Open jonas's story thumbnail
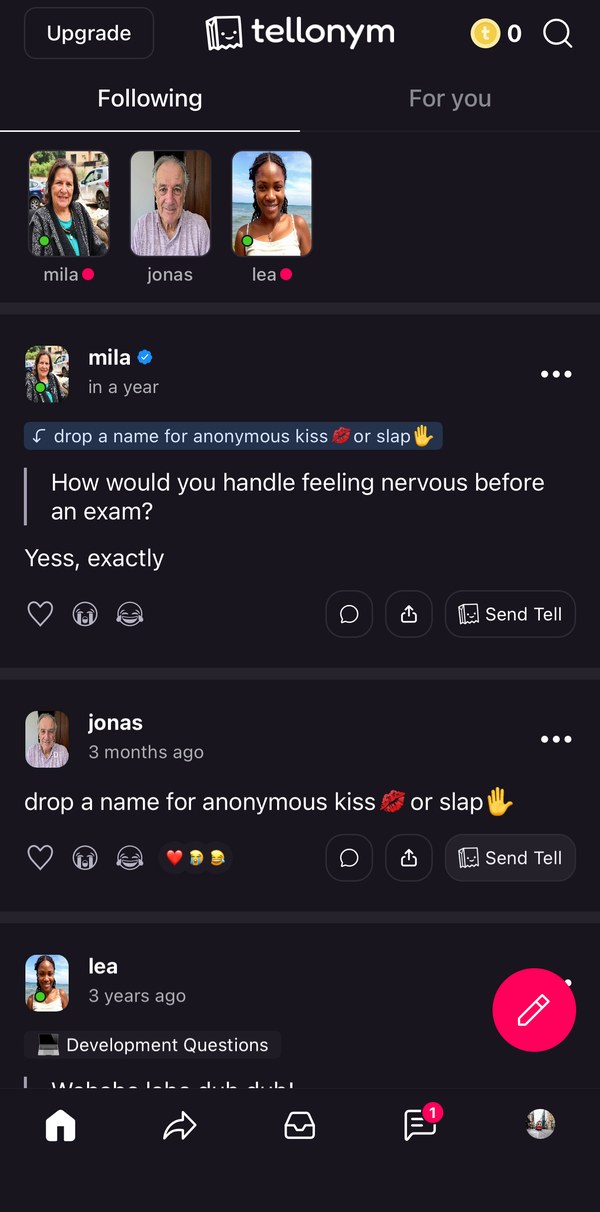Viewport: 600px width, 1212px height. pos(170,204)
